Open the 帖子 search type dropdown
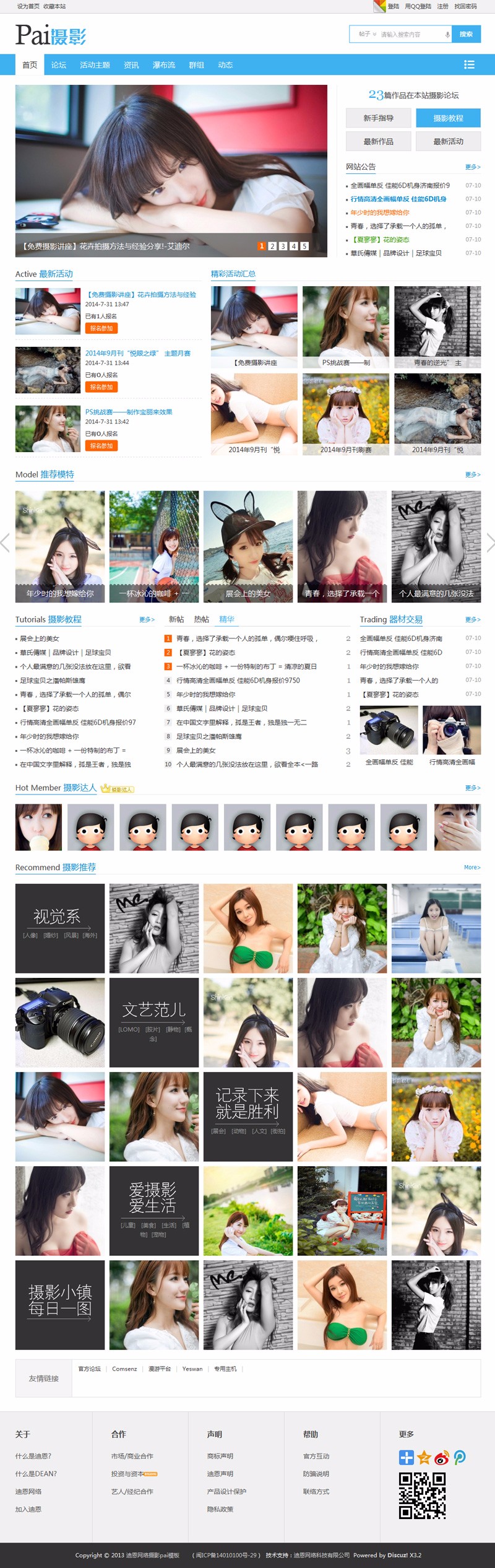 (x=367, y=34)
